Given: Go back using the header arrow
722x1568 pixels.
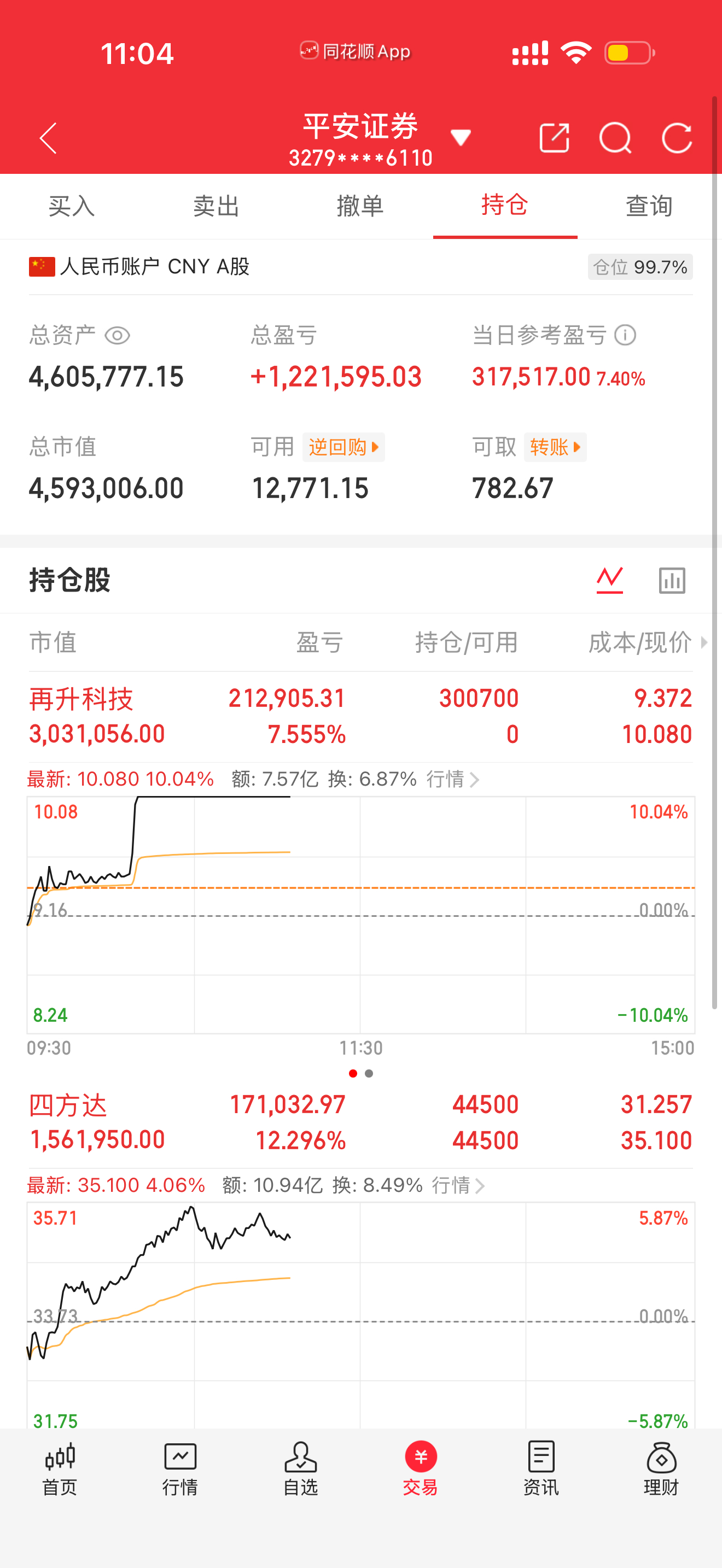Looking at the screenshot, I should tap(48, 138).
